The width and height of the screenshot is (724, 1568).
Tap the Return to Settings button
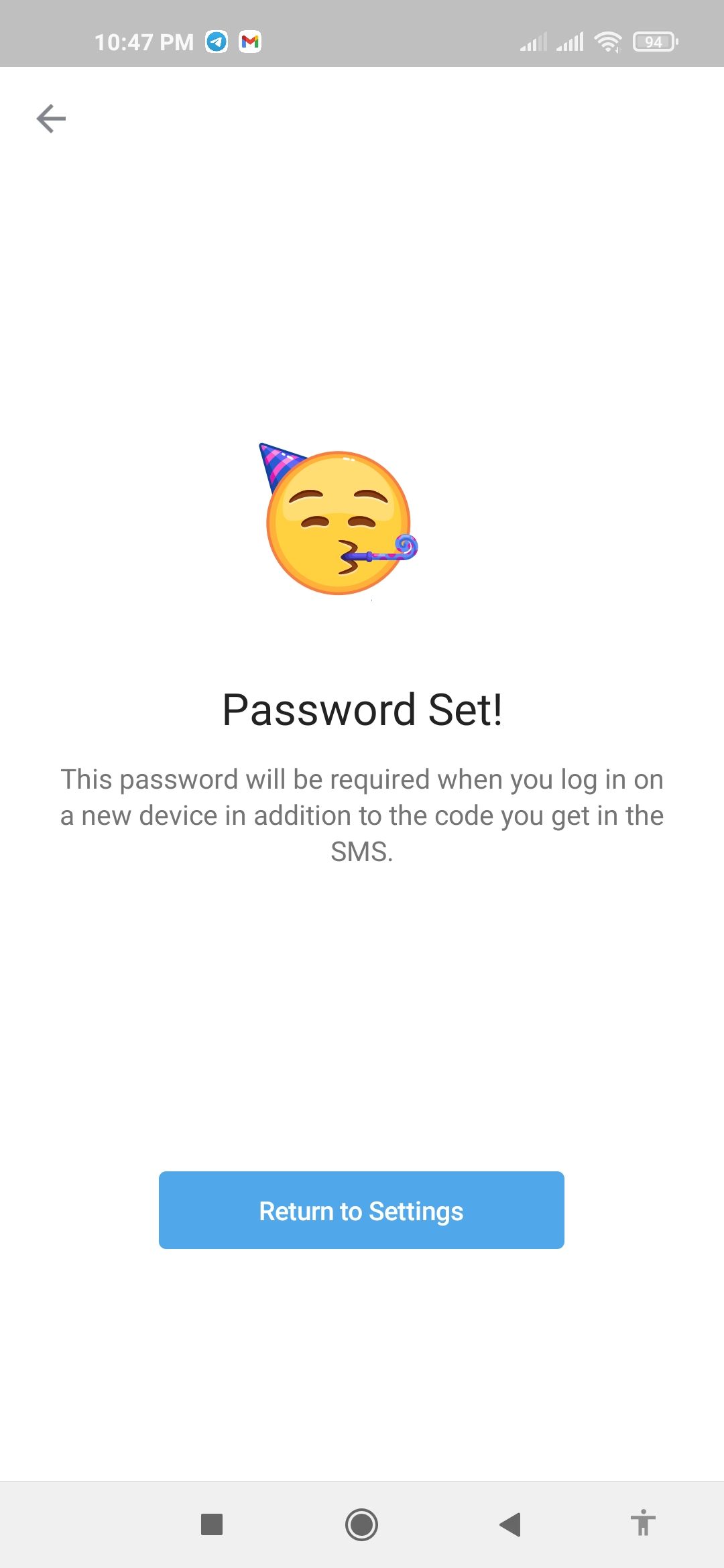[361, 1210]
